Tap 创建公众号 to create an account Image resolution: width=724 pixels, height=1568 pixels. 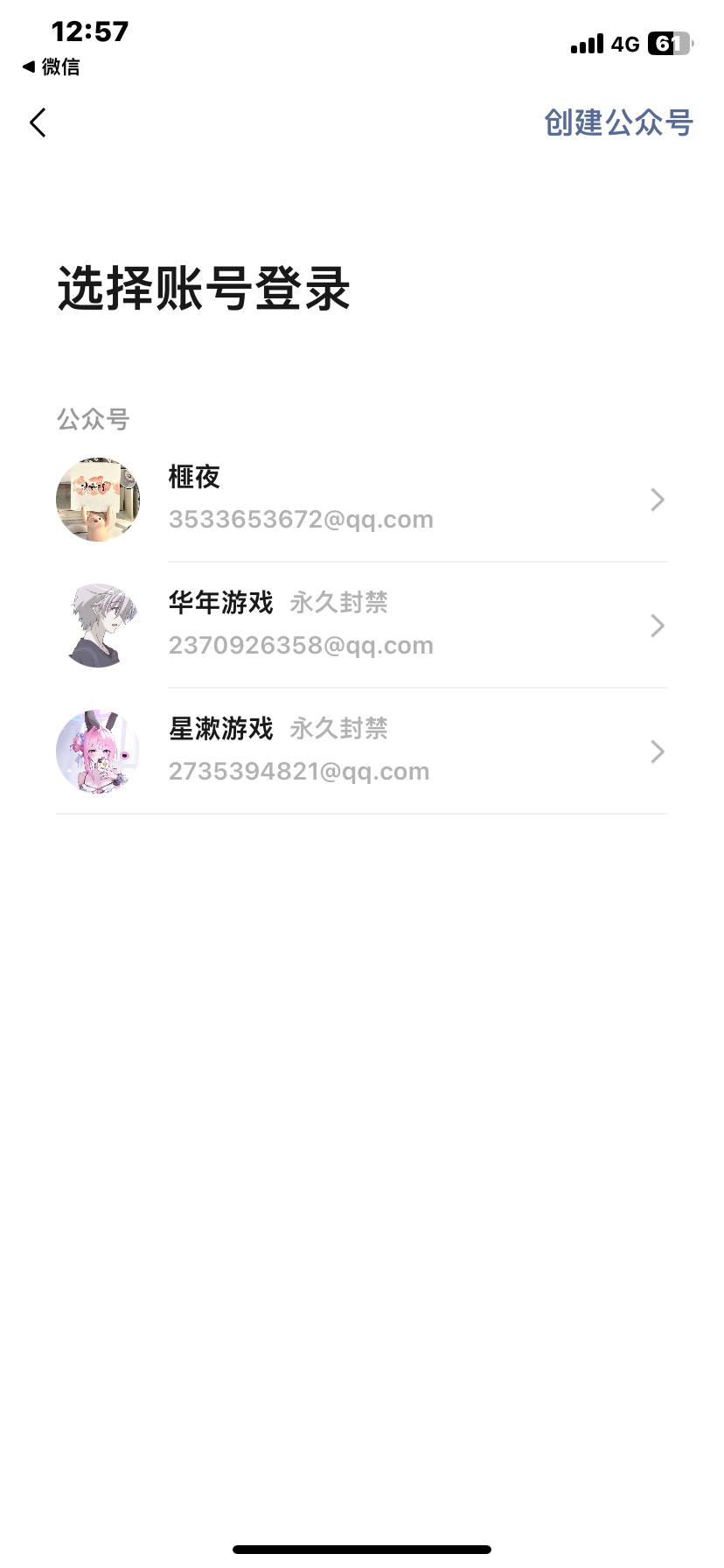click(x=617, y=123)
